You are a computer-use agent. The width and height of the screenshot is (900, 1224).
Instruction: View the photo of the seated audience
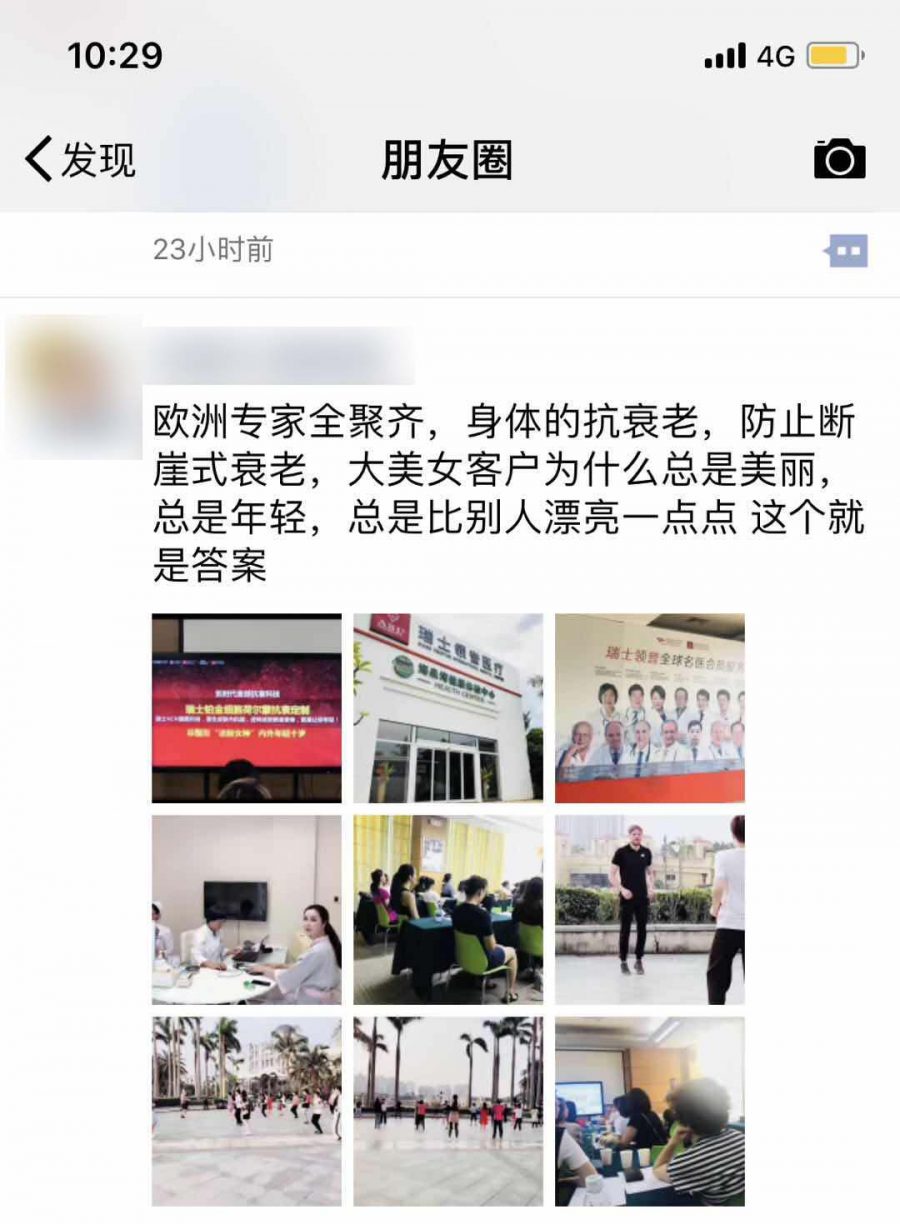tap(448, 909)
